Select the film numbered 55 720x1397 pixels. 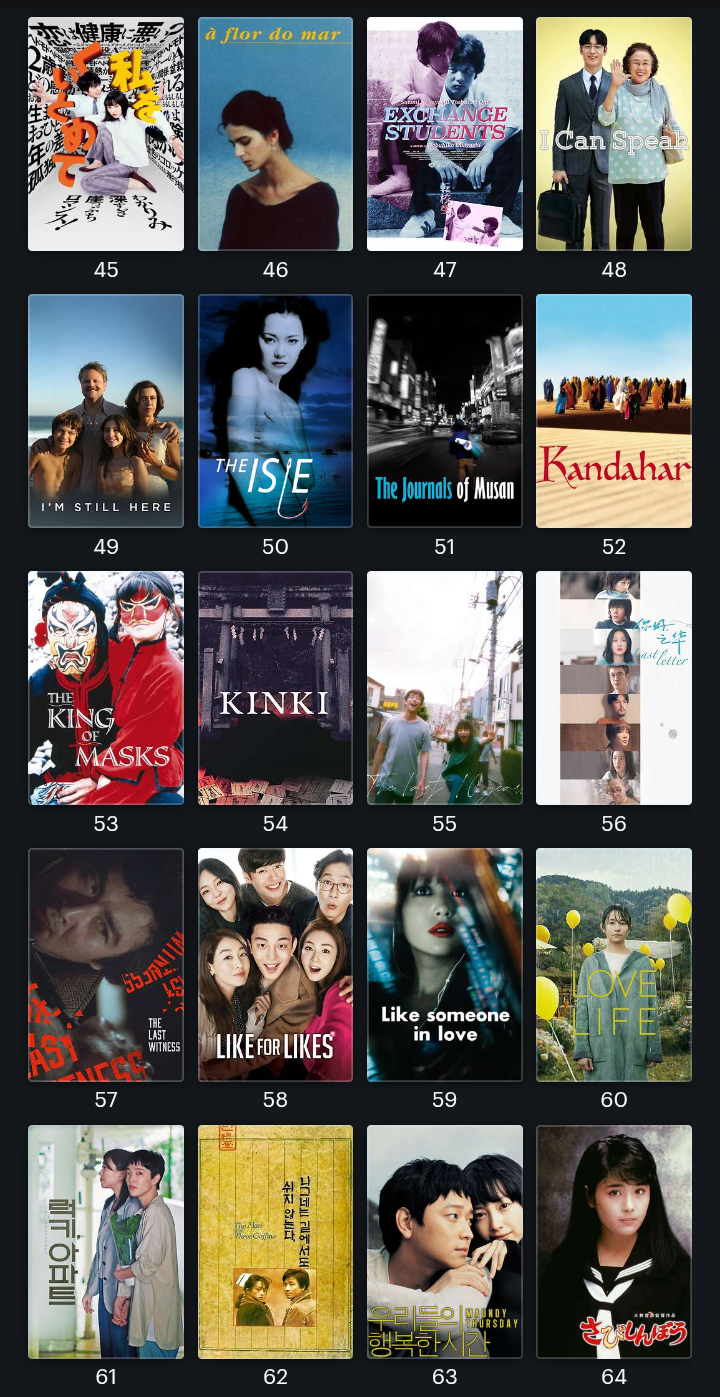click(x=445, y=688)
